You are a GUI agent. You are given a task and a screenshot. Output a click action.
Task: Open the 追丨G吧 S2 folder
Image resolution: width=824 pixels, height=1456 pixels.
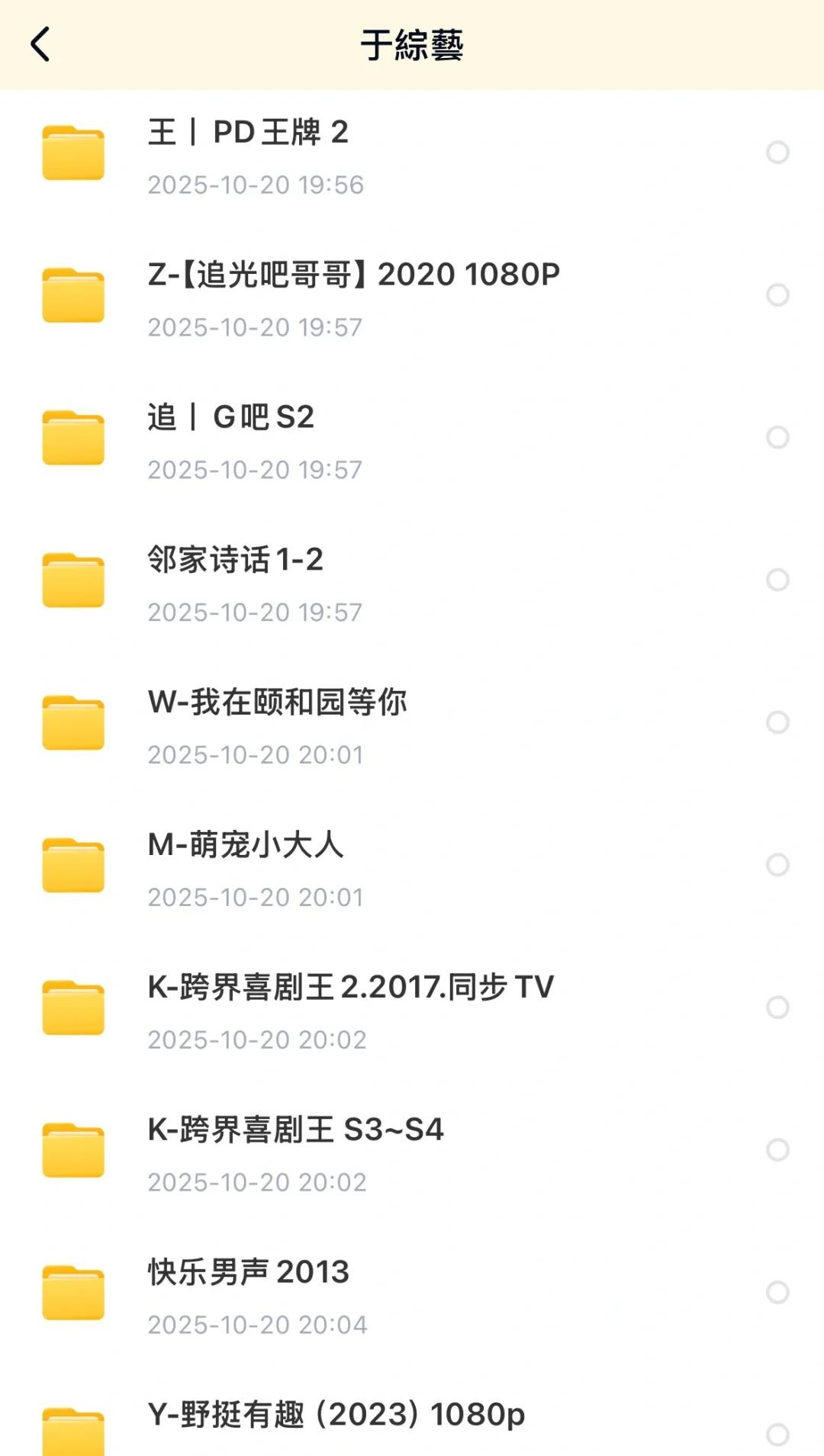tap(412, 439)
